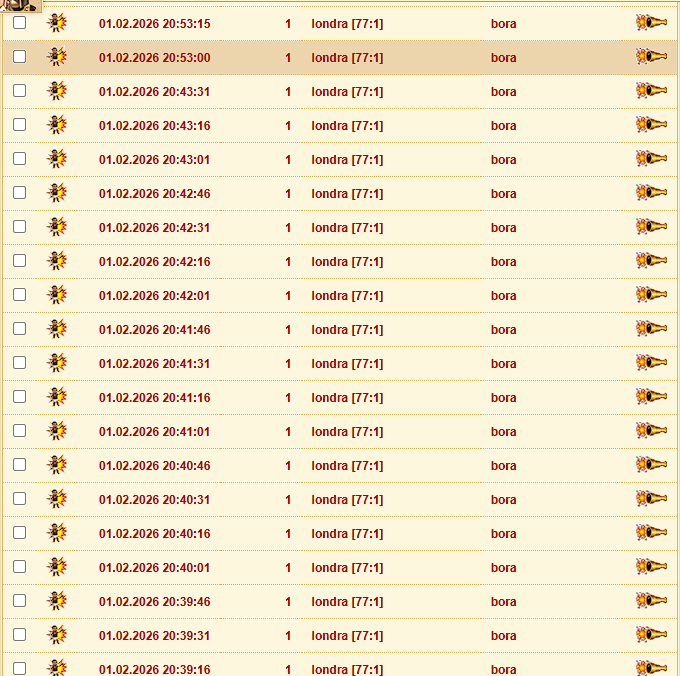The image size is (680, 676).
Task: Tap the cannon attack icon in row 20:42:31
Action: pyautogui.click(x=651, y=226)
